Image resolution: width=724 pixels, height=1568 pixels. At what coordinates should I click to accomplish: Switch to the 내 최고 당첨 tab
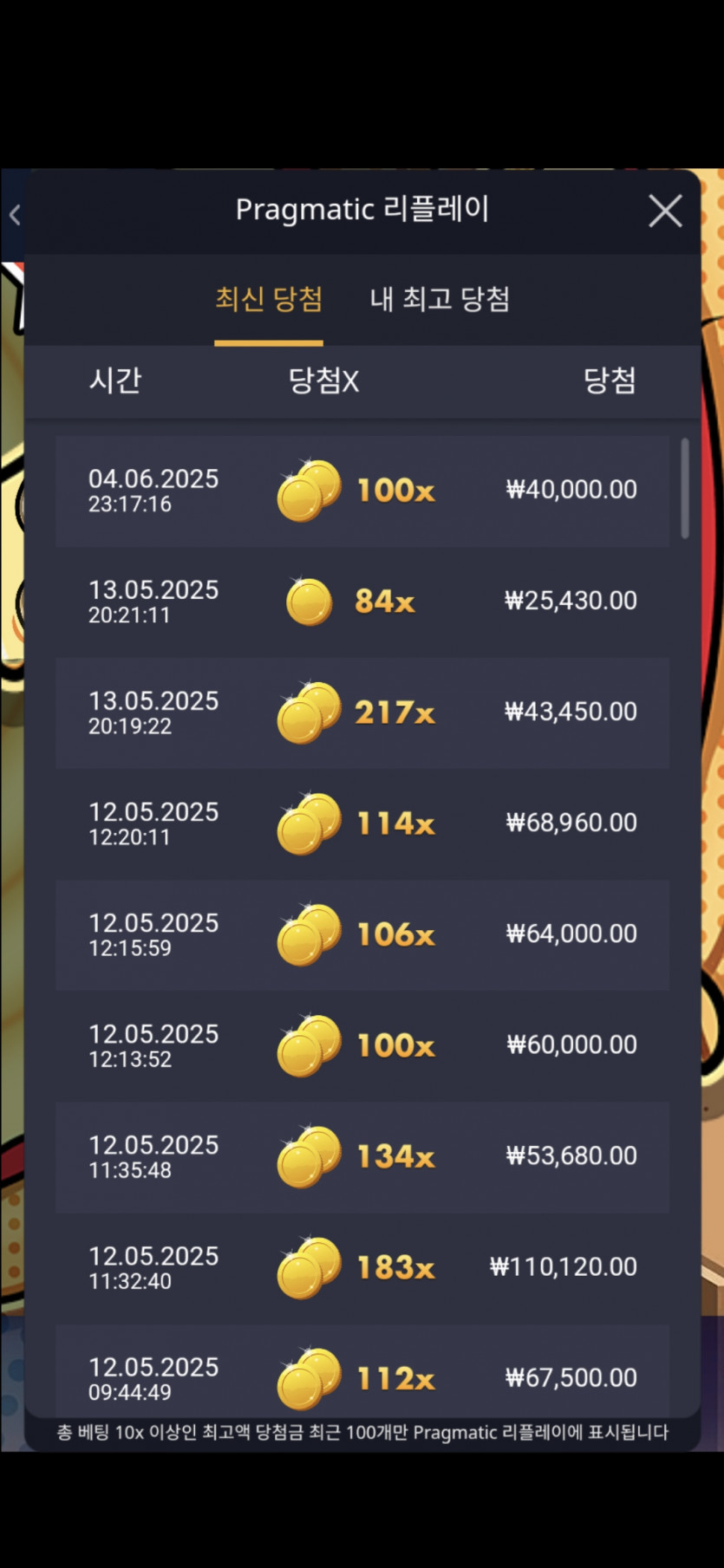point(440,300)
